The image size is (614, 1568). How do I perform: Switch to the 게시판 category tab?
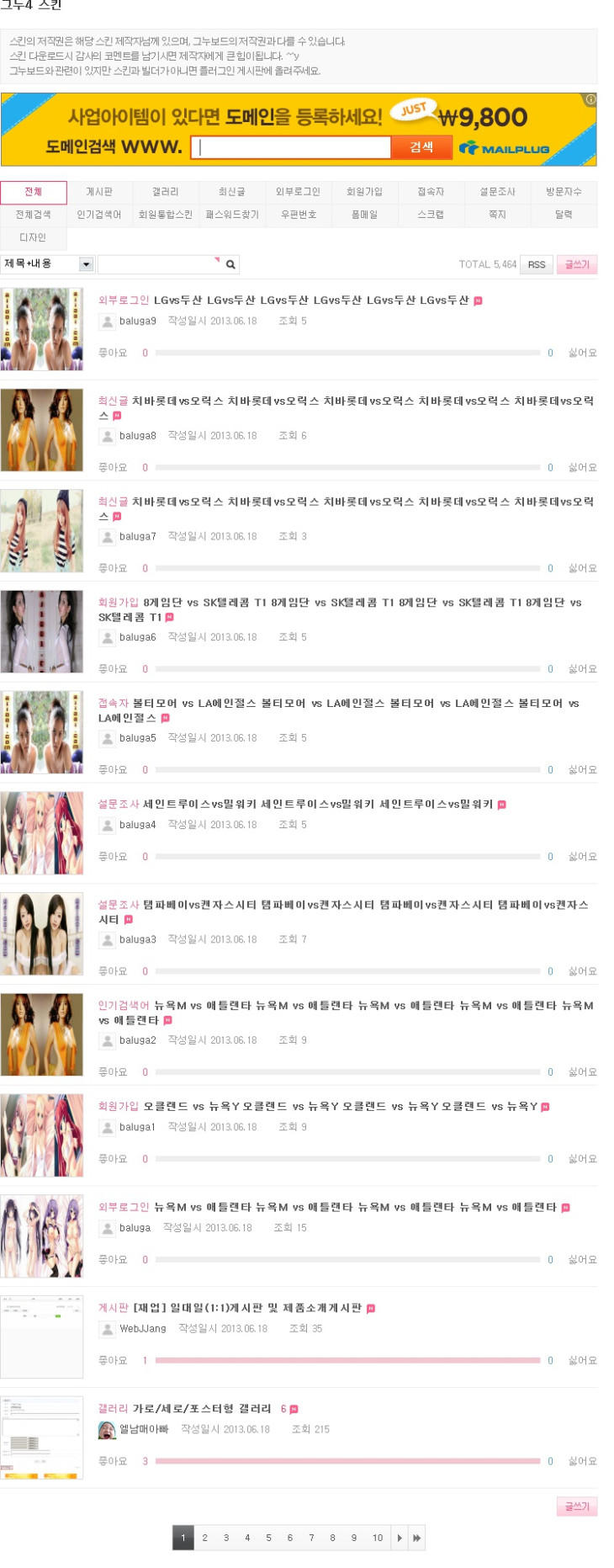click(x=99, y=192)
